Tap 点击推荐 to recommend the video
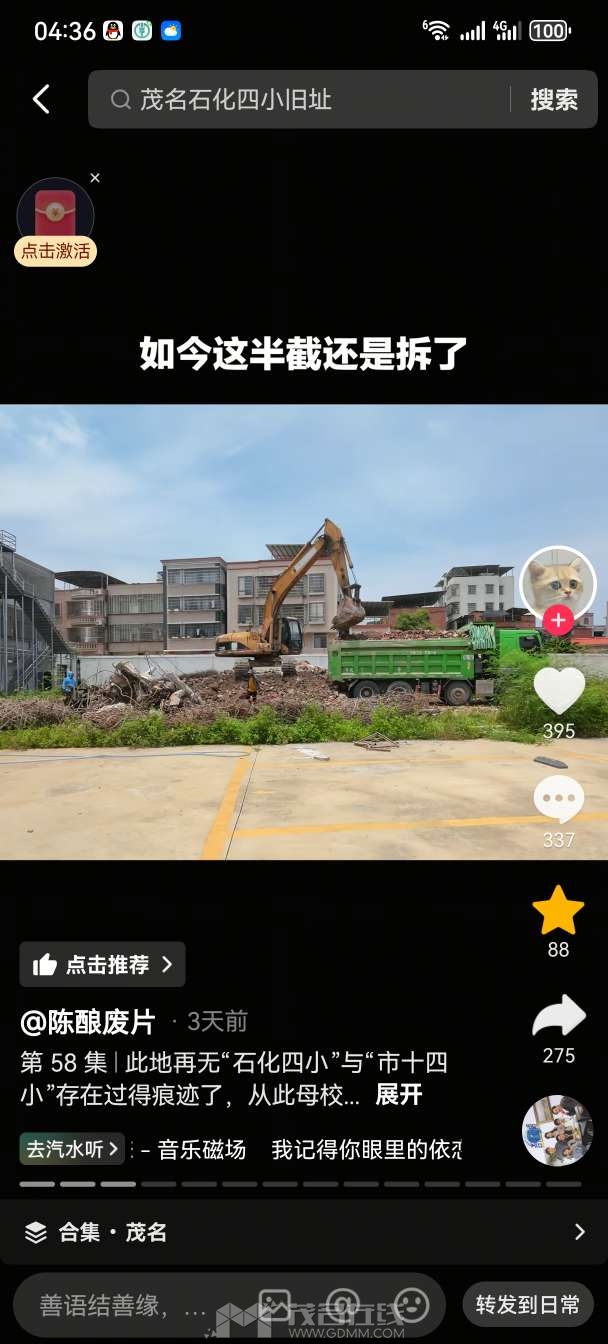Screen dimensions: 608x1344 (x=103, y=964)
